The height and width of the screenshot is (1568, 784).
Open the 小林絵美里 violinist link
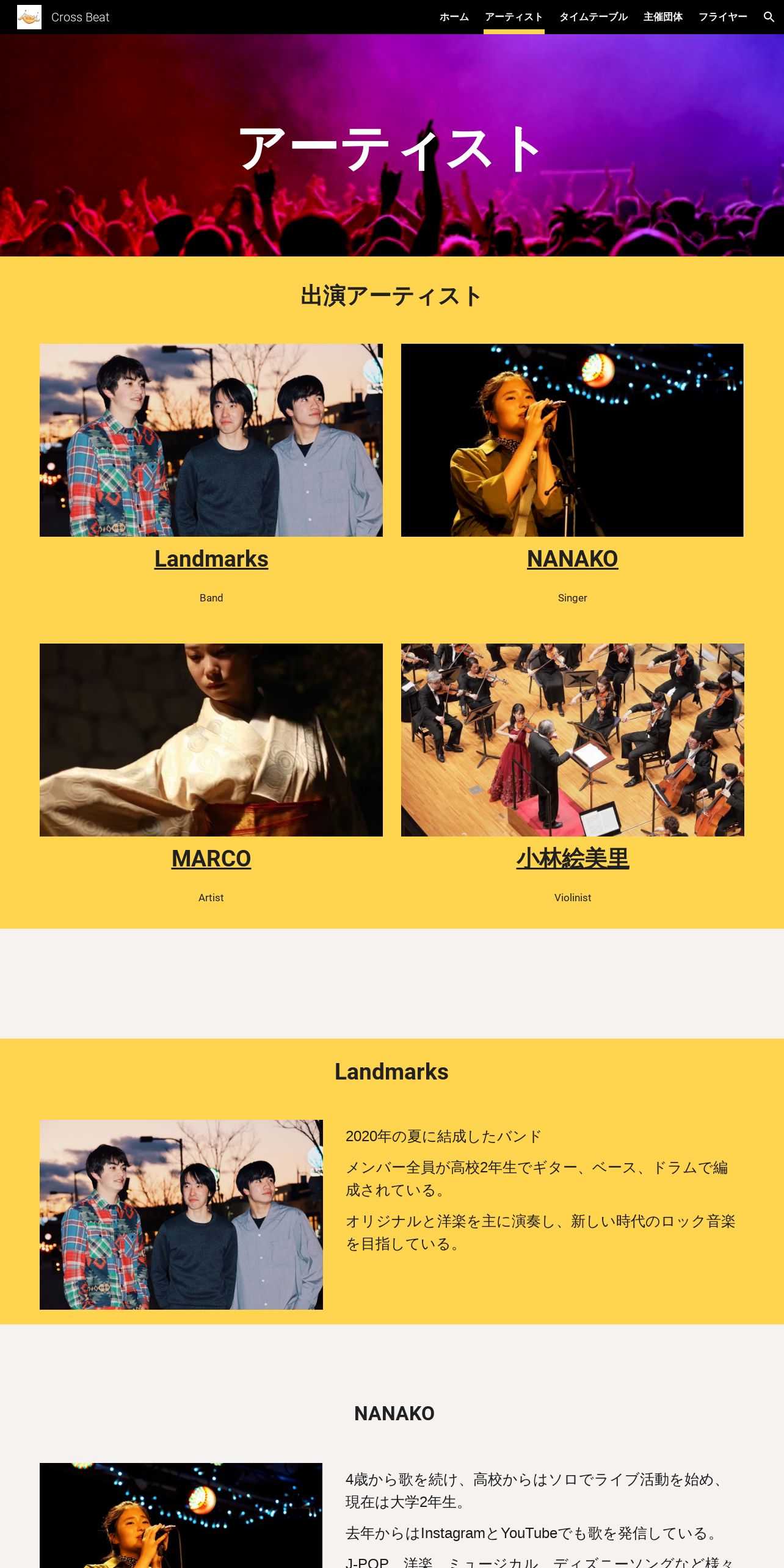573,858
